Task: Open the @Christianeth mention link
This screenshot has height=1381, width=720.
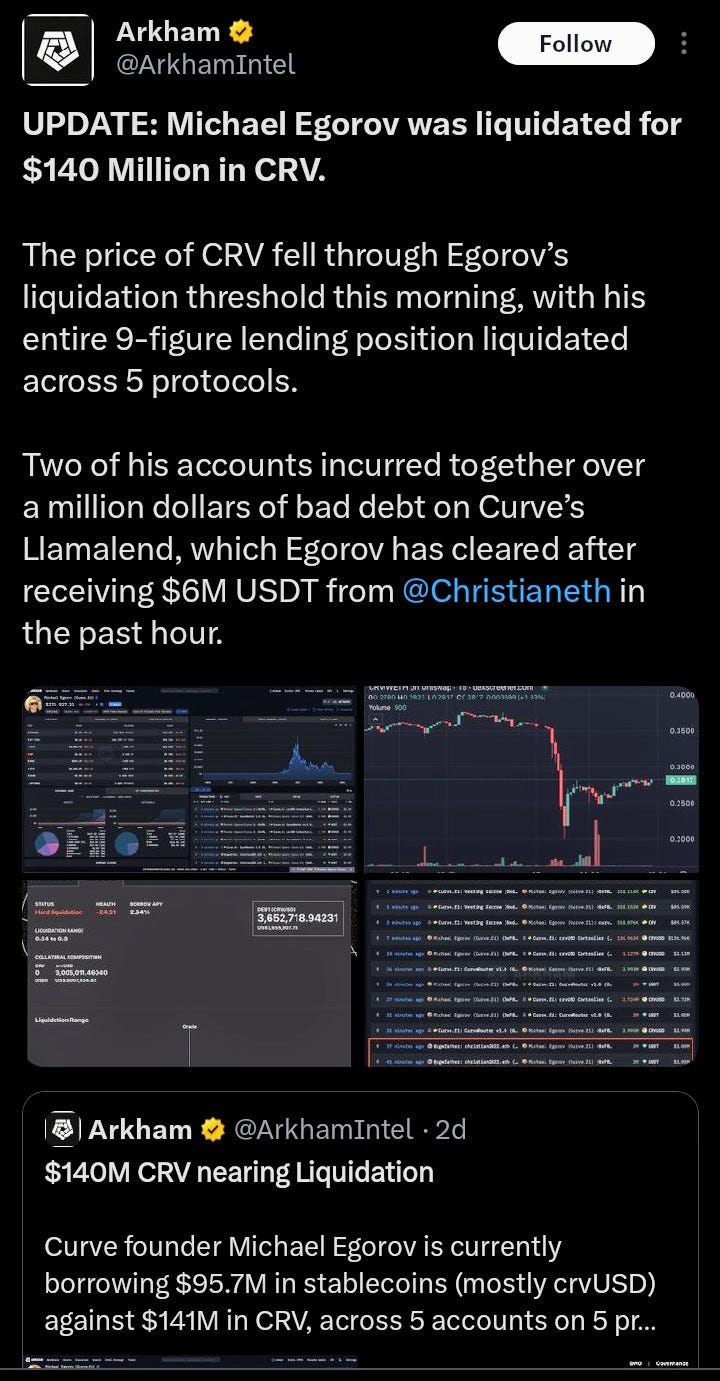Action: click(506, 590)
